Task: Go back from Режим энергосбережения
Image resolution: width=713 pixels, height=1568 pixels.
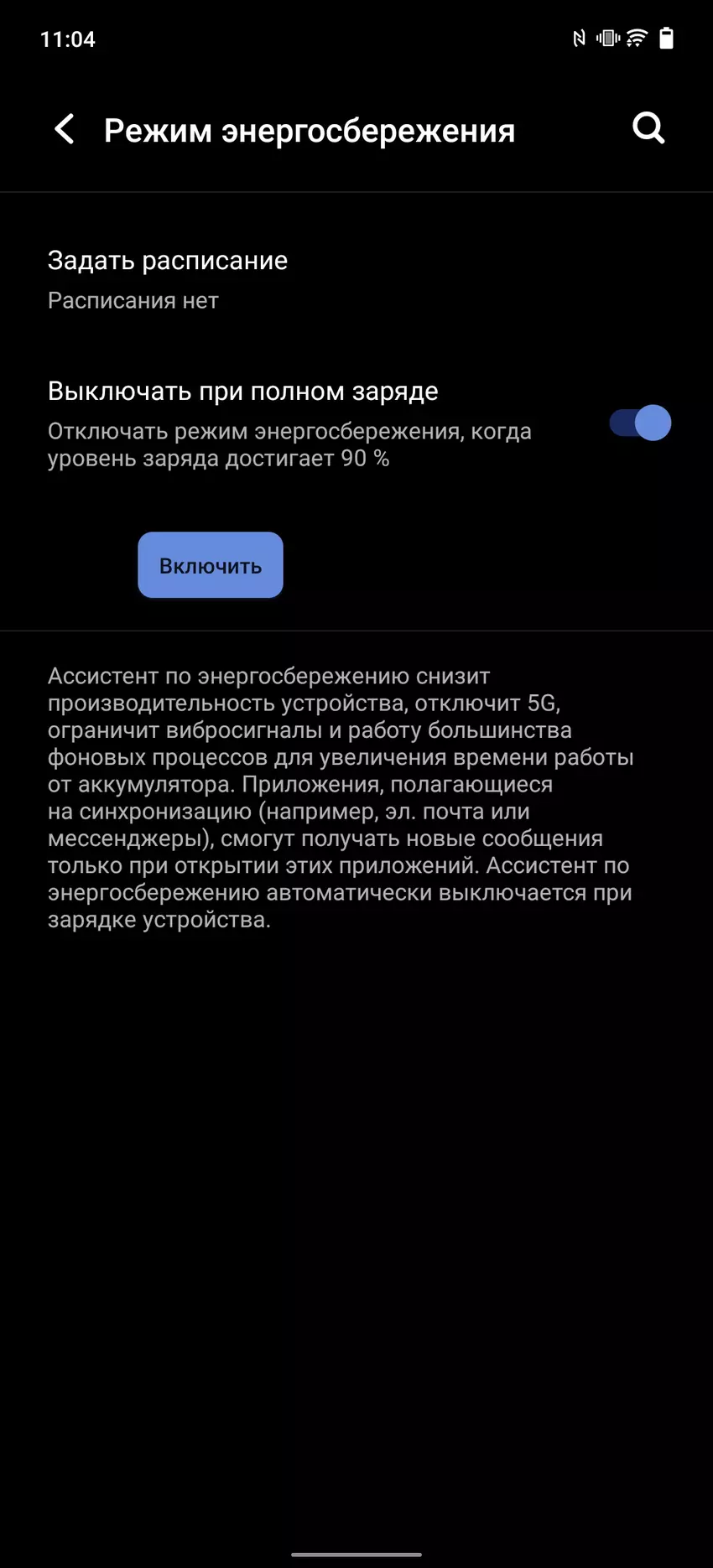Action: [x=65, y=130]
